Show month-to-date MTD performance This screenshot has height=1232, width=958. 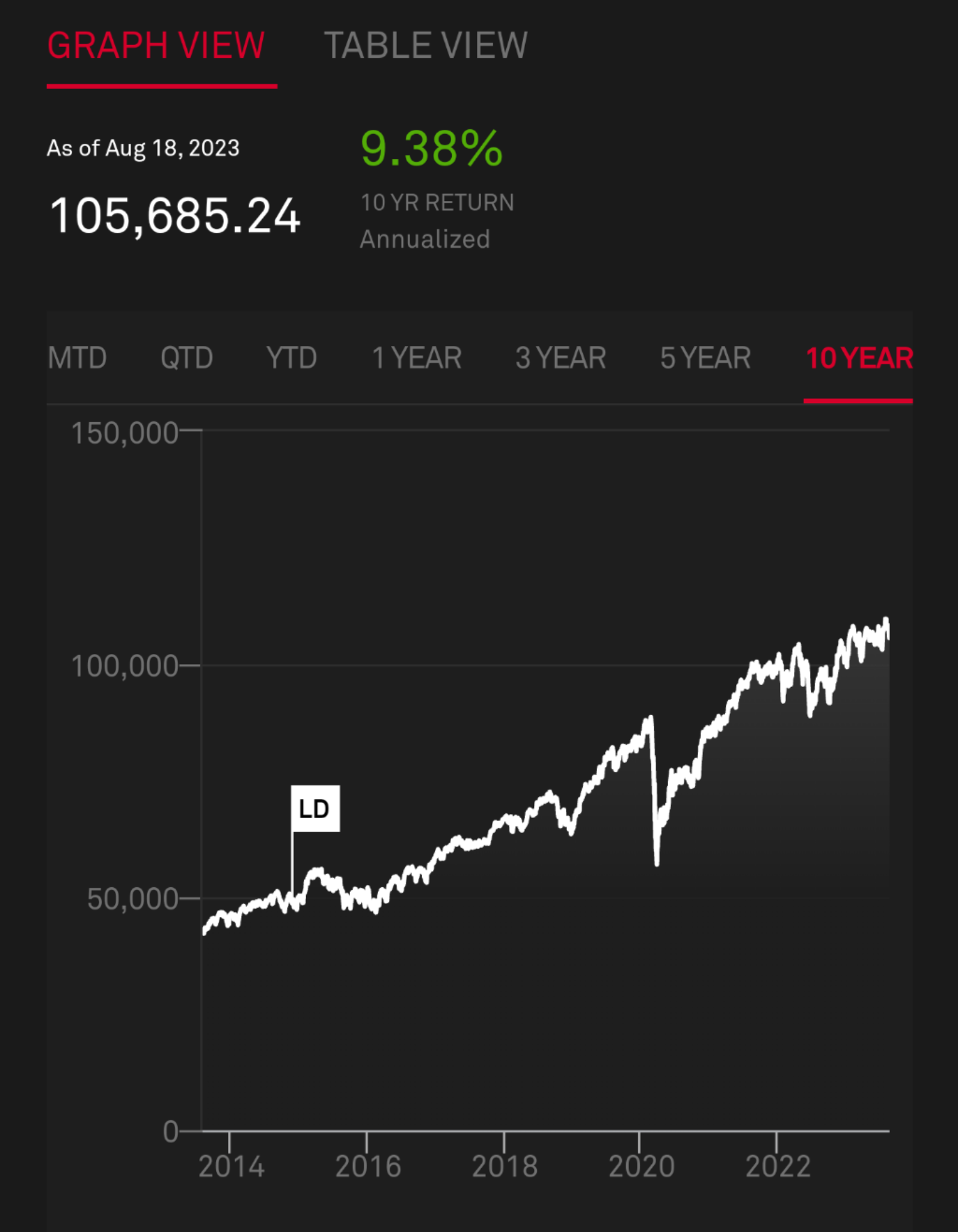77,358
